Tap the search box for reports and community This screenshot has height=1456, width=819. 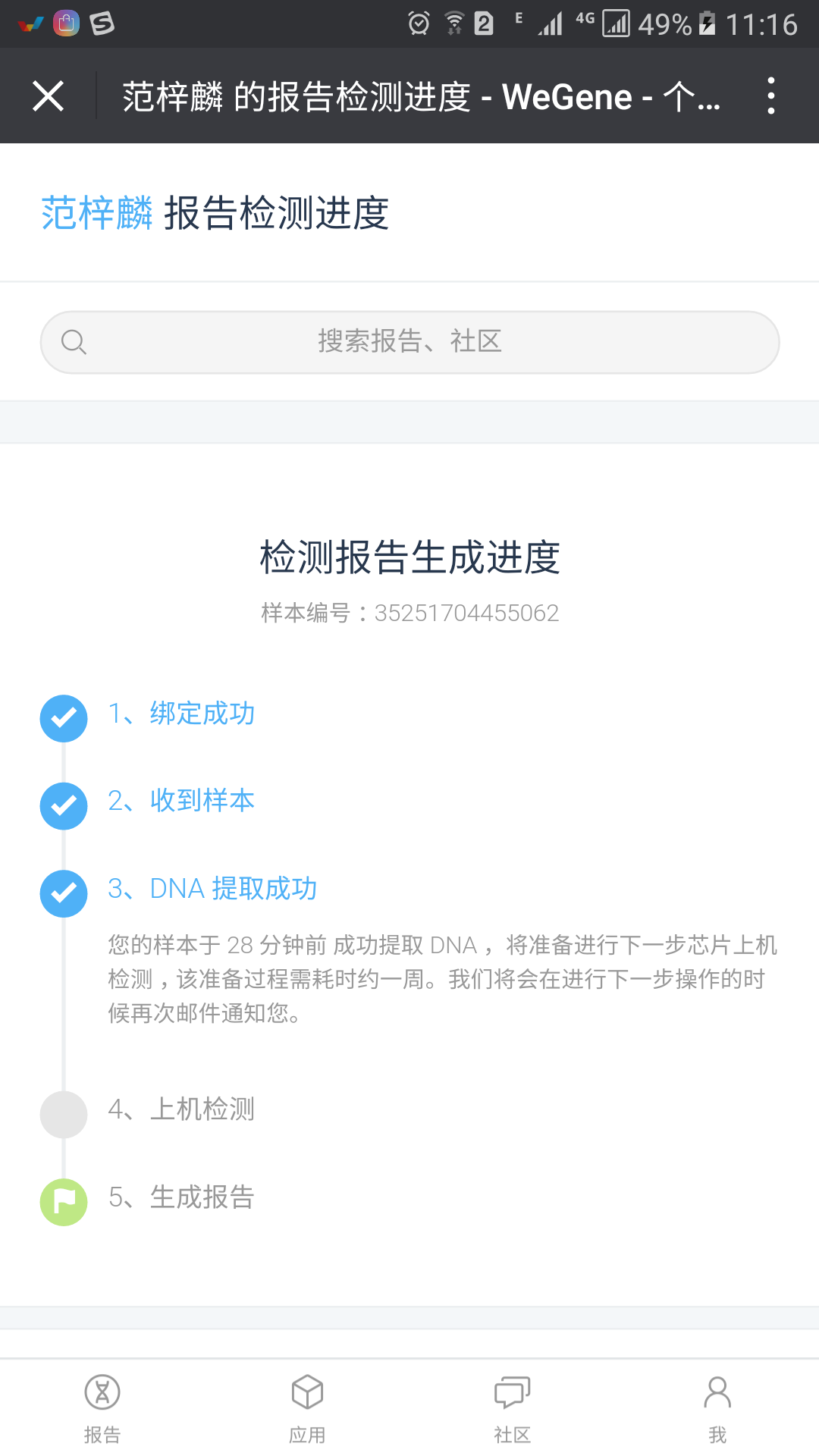[x=409, y=342]
